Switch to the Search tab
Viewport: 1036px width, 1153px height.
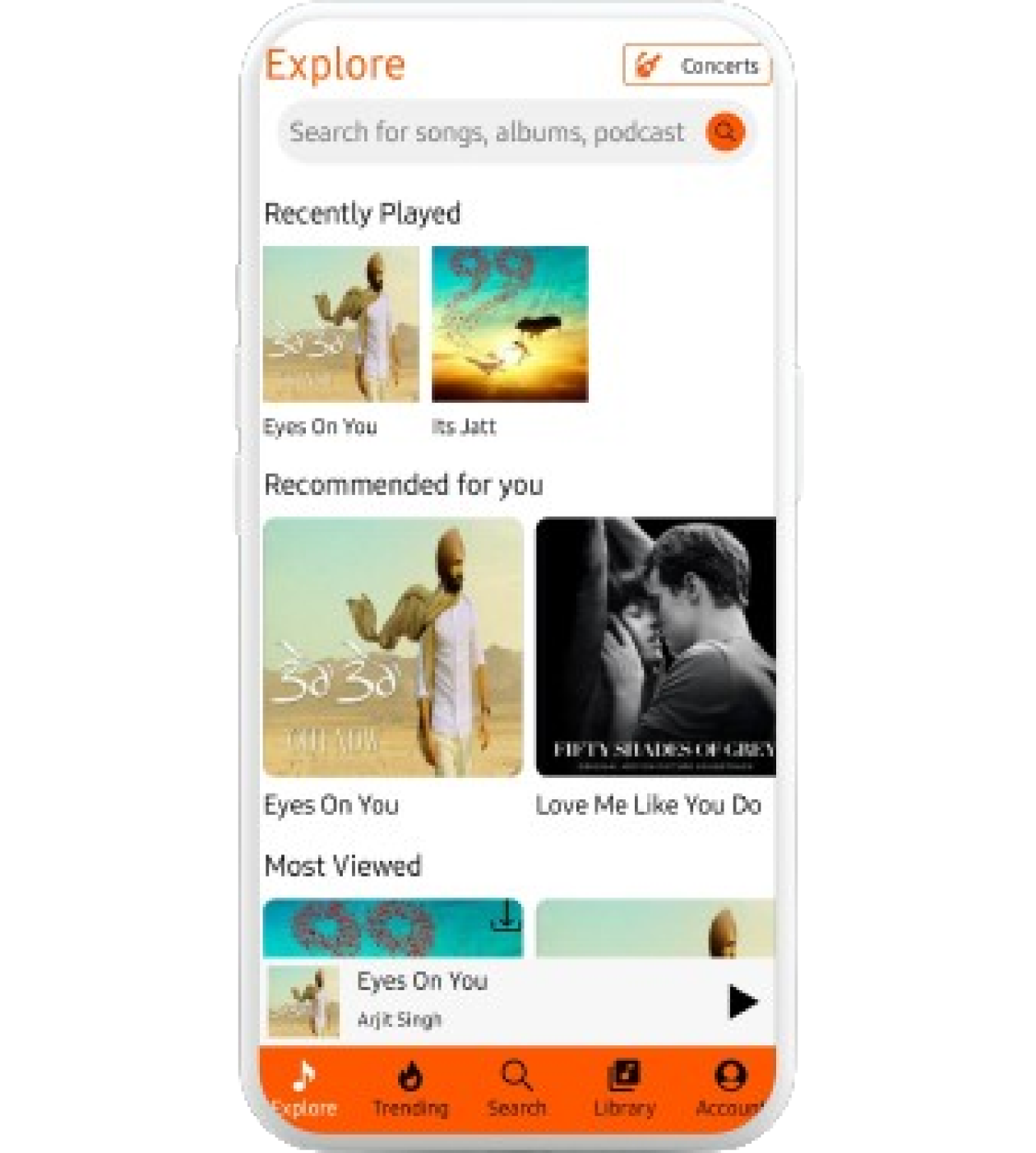[x=516, y=1089]
